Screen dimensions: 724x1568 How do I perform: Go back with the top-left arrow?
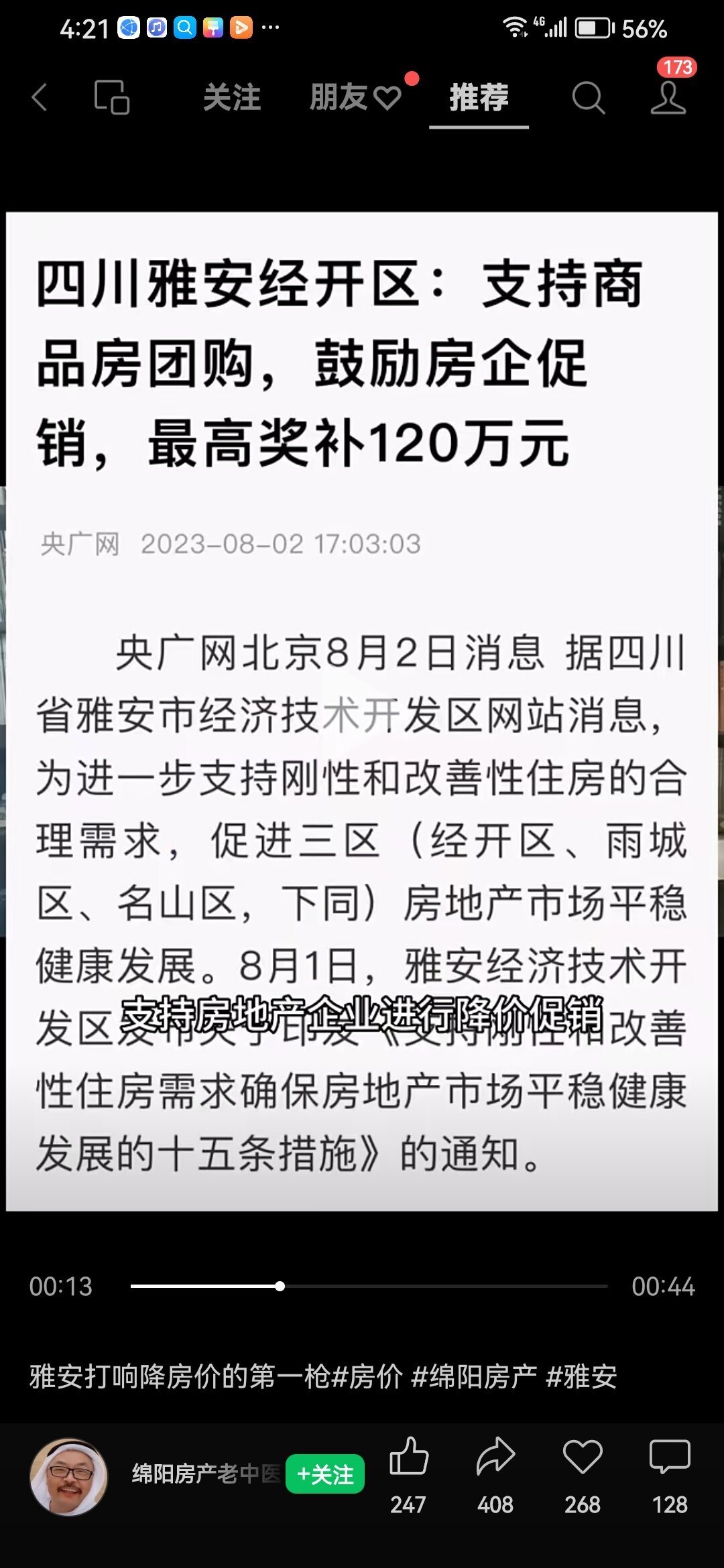click(x=40, y=98)
